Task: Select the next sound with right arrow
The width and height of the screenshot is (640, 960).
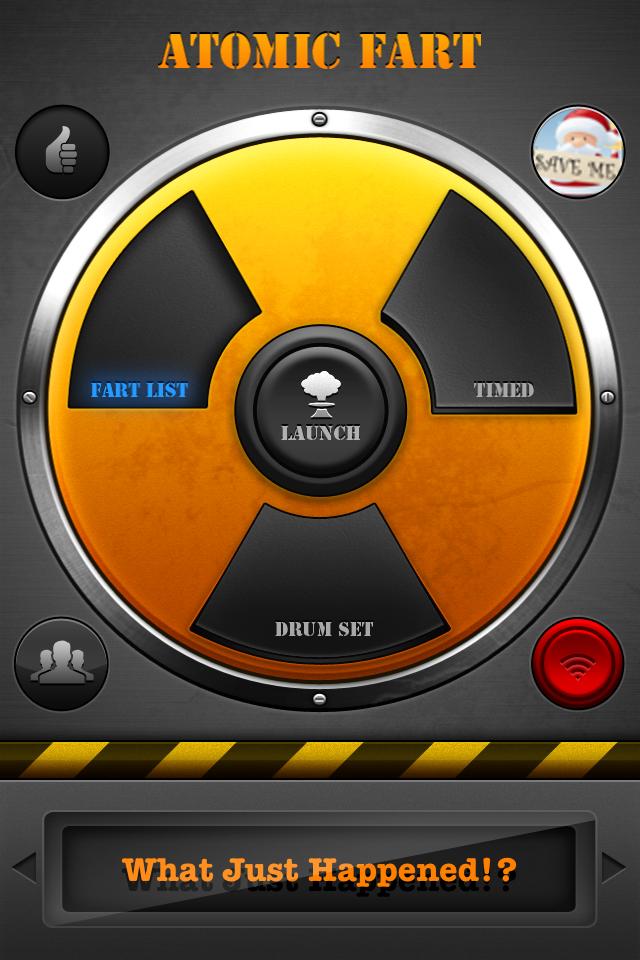Action: click(613, 868)
